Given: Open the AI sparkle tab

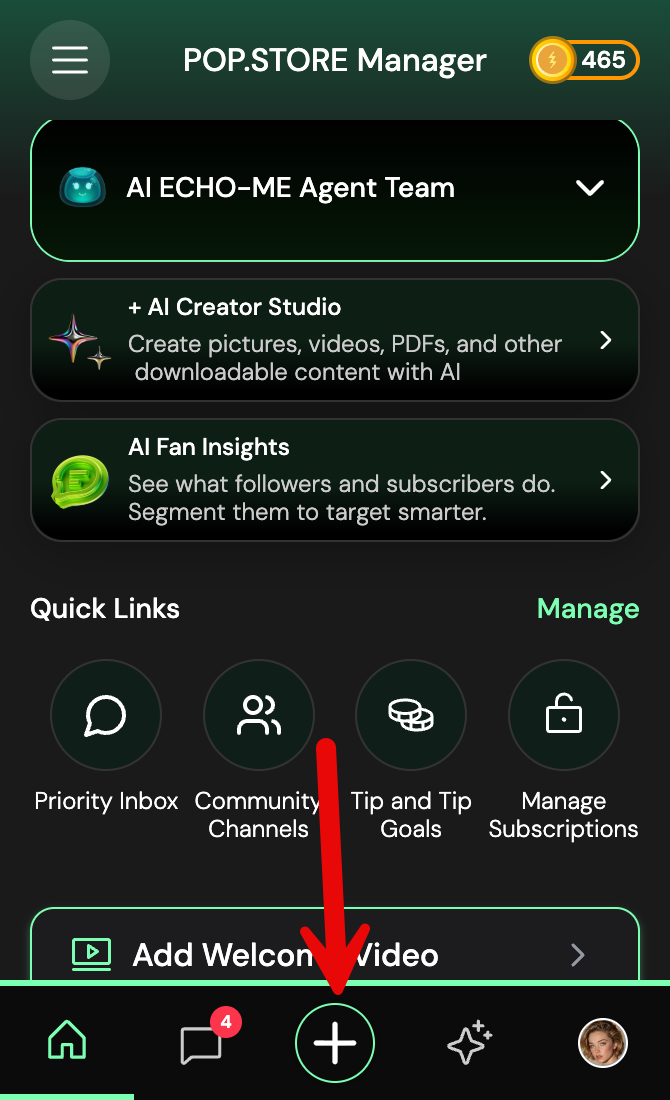Looking at the screenshot, I should 469,1043.
